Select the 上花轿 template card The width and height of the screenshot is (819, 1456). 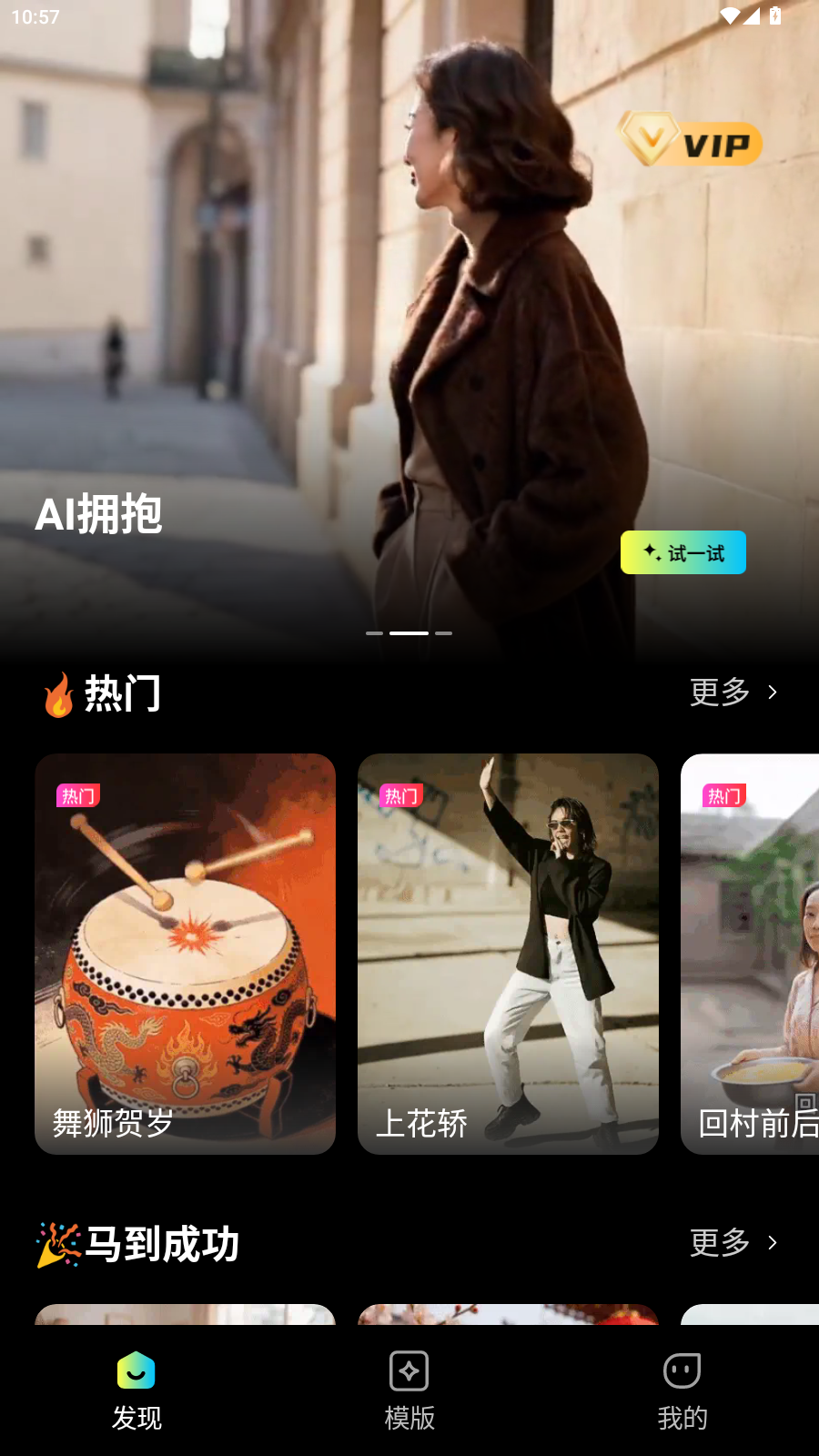[508, 953]
